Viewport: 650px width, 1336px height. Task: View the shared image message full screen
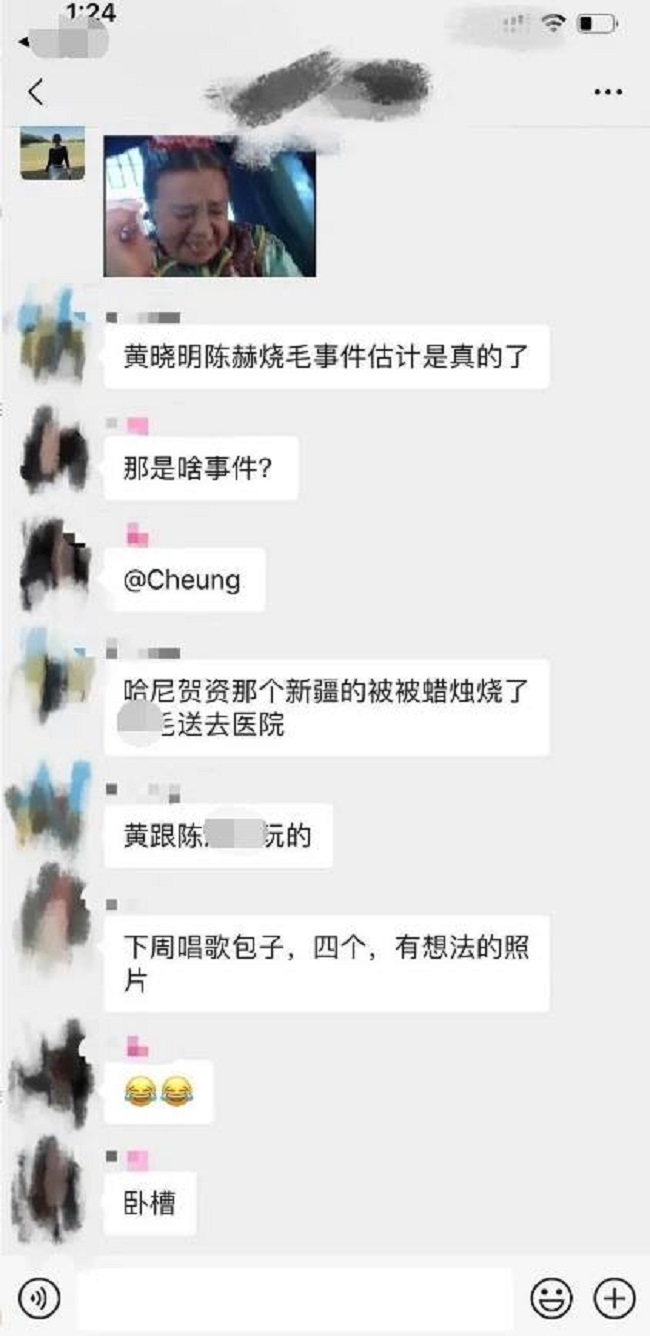coord(210,206)
